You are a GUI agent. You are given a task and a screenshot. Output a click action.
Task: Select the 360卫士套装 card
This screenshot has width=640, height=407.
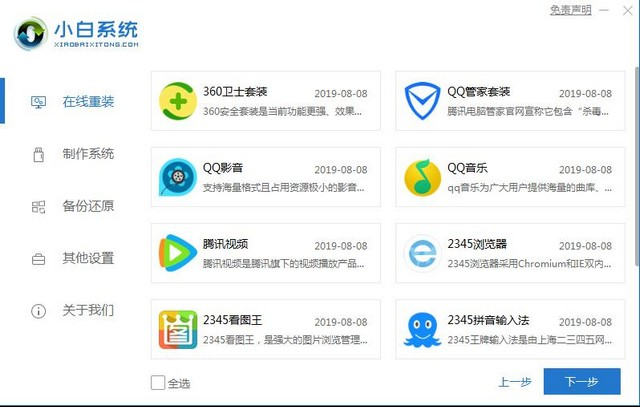pyautogui.click(x=266, y=100)
